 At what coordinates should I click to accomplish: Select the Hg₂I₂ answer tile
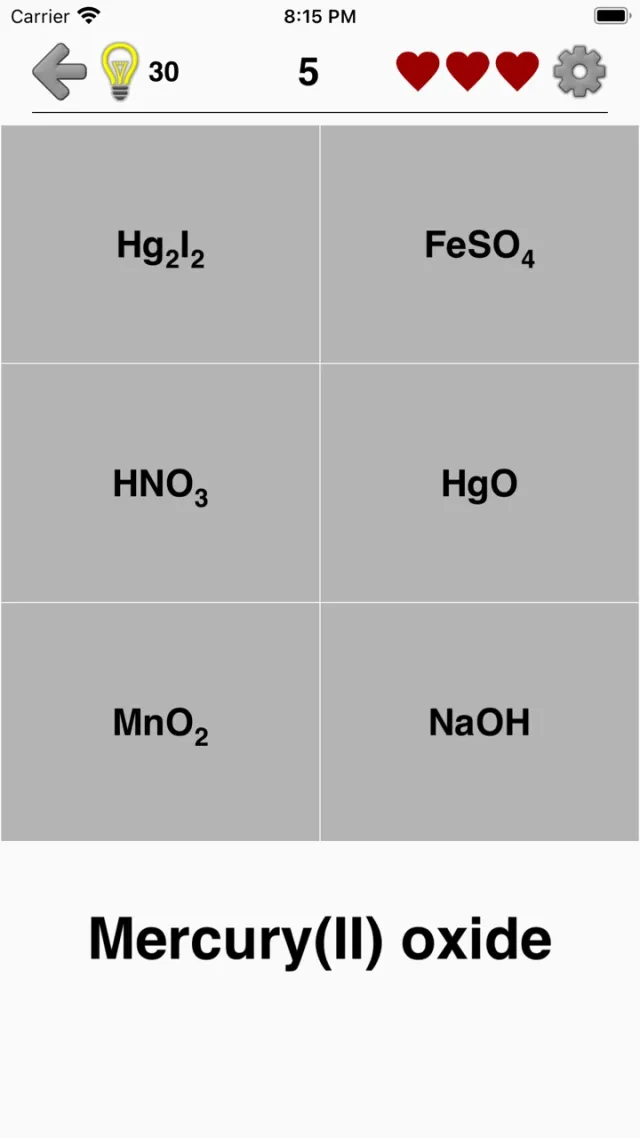pyautogui.click(x=160, y=245)
